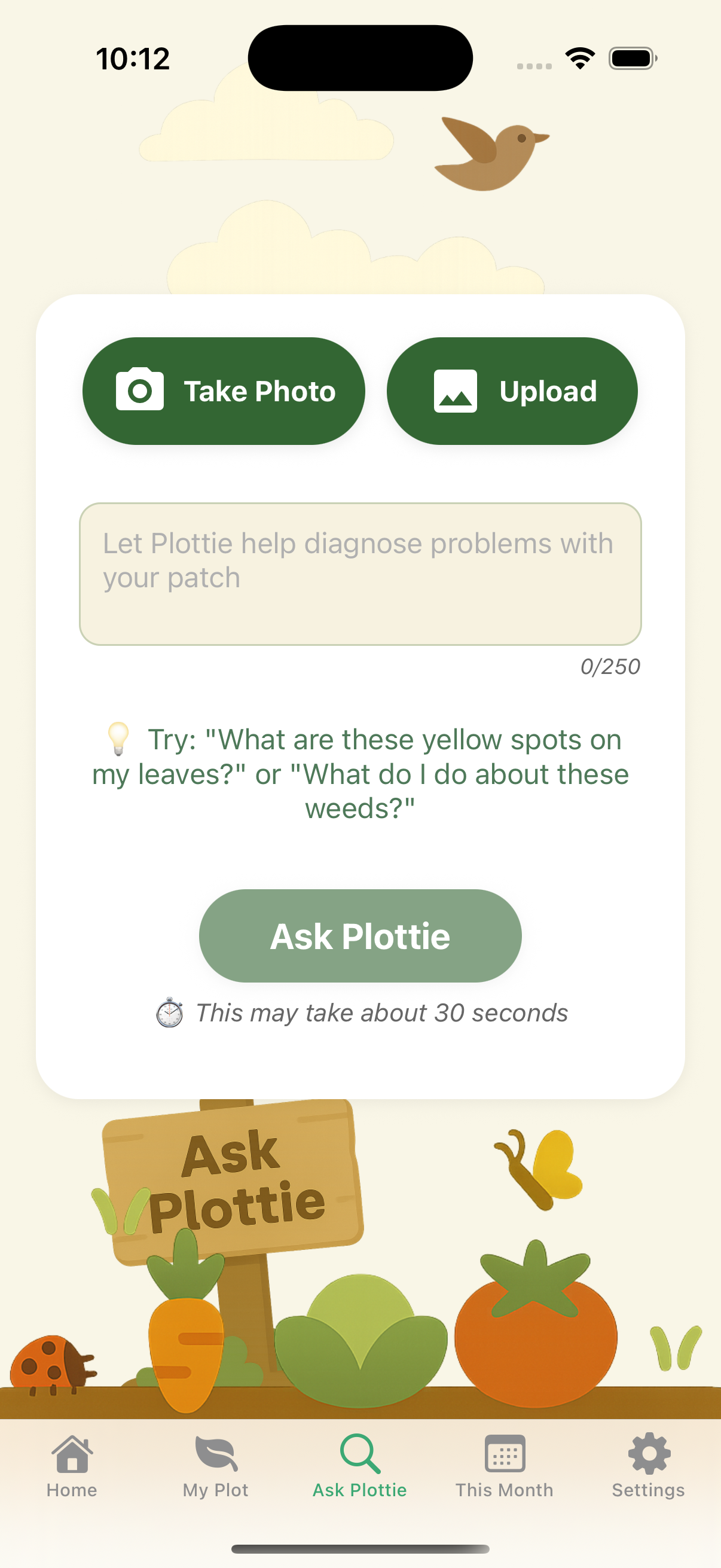Image resolution: width=721 pixels, height=1568 pixels.
Task: Click the 0/250 character counter
Action: pos(609,667)
